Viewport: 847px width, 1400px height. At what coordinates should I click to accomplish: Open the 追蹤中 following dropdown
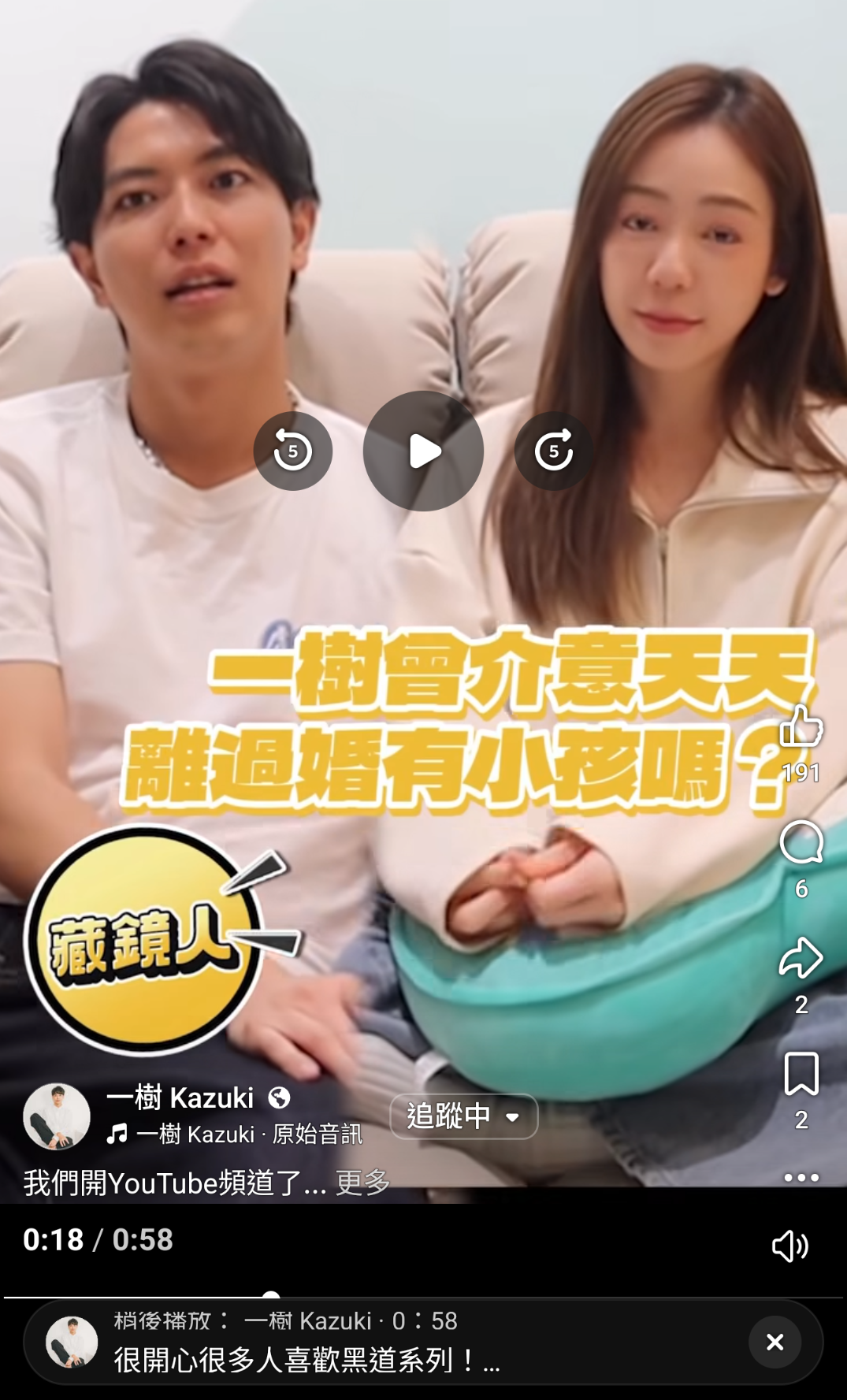point(463,1116)
